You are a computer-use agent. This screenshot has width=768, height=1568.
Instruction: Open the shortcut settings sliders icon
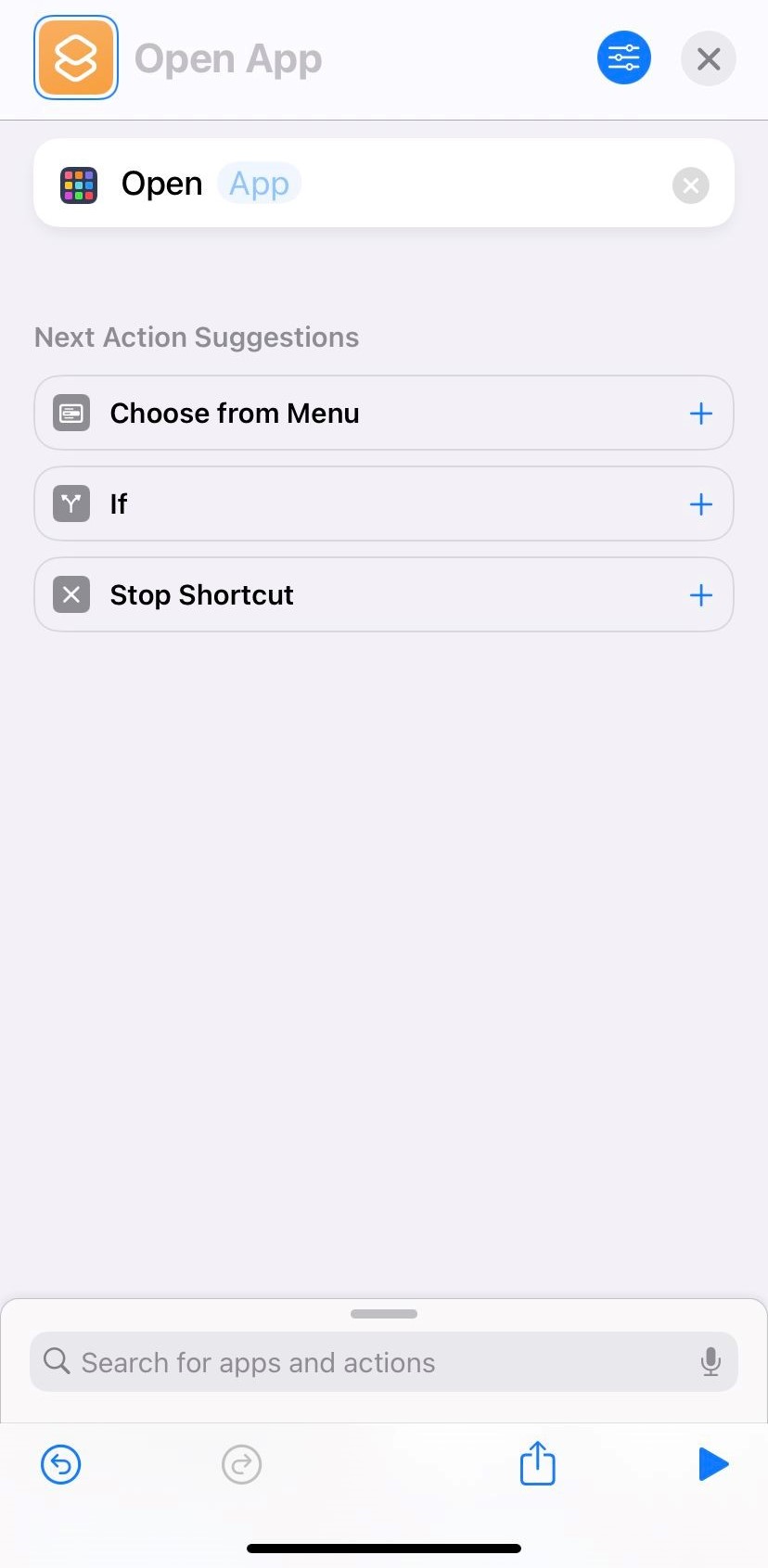[x=623, y=58]
